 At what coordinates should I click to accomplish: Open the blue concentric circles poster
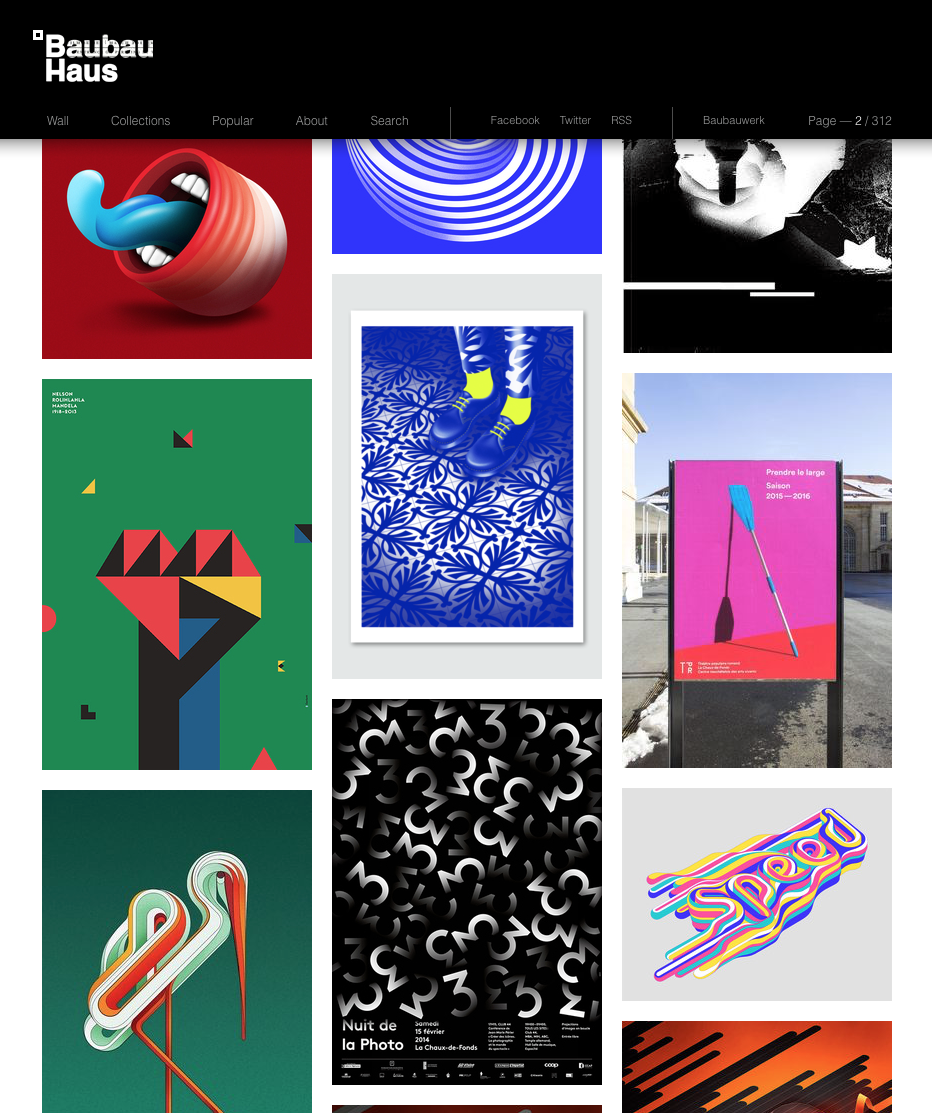[467, 197]
